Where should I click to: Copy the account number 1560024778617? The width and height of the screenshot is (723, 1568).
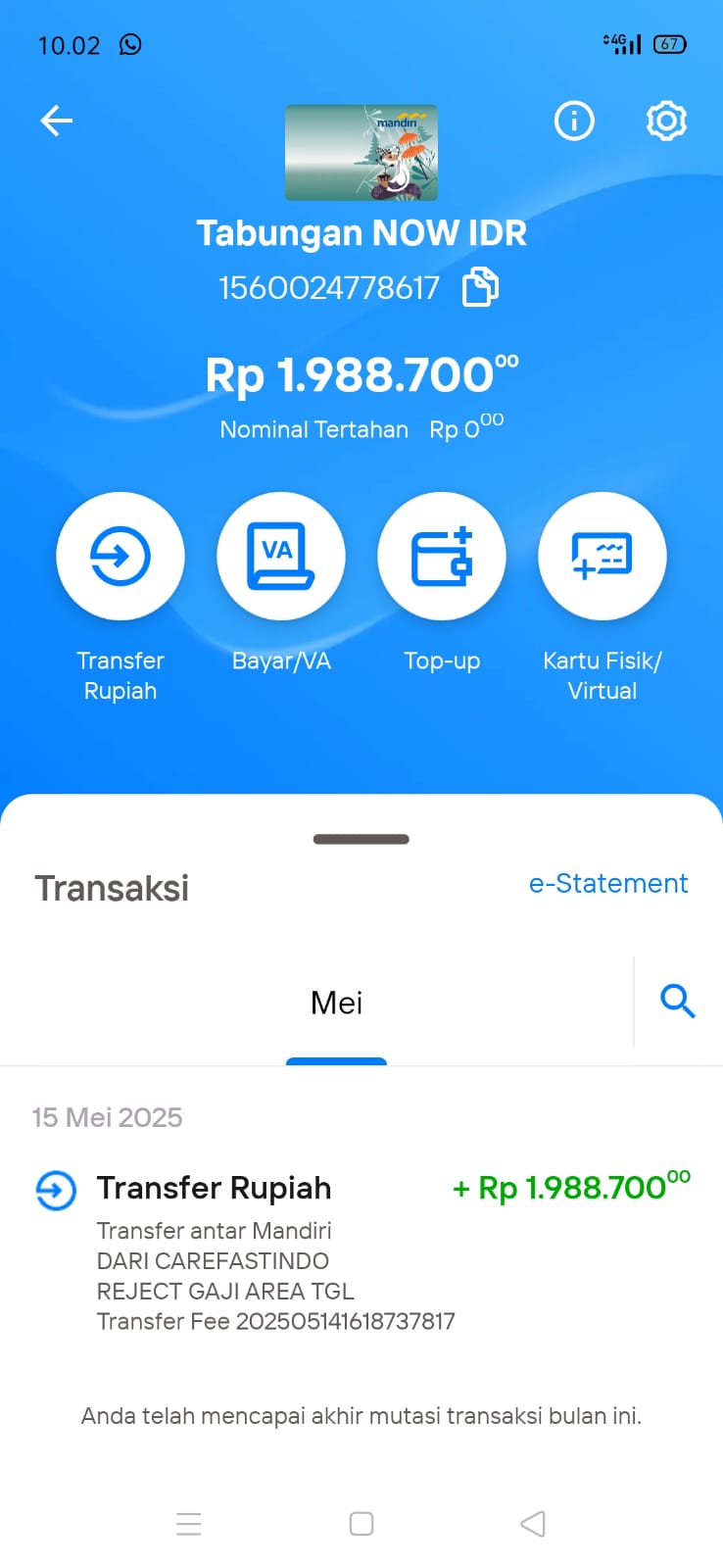[480, 287]
